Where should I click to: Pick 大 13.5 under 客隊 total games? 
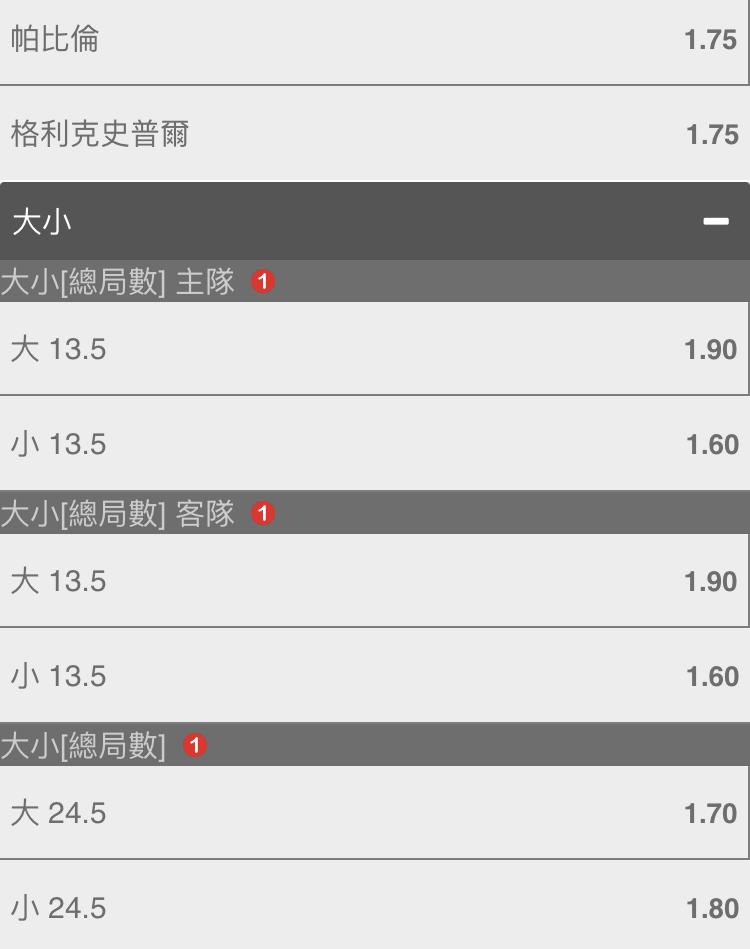(374, 581)
